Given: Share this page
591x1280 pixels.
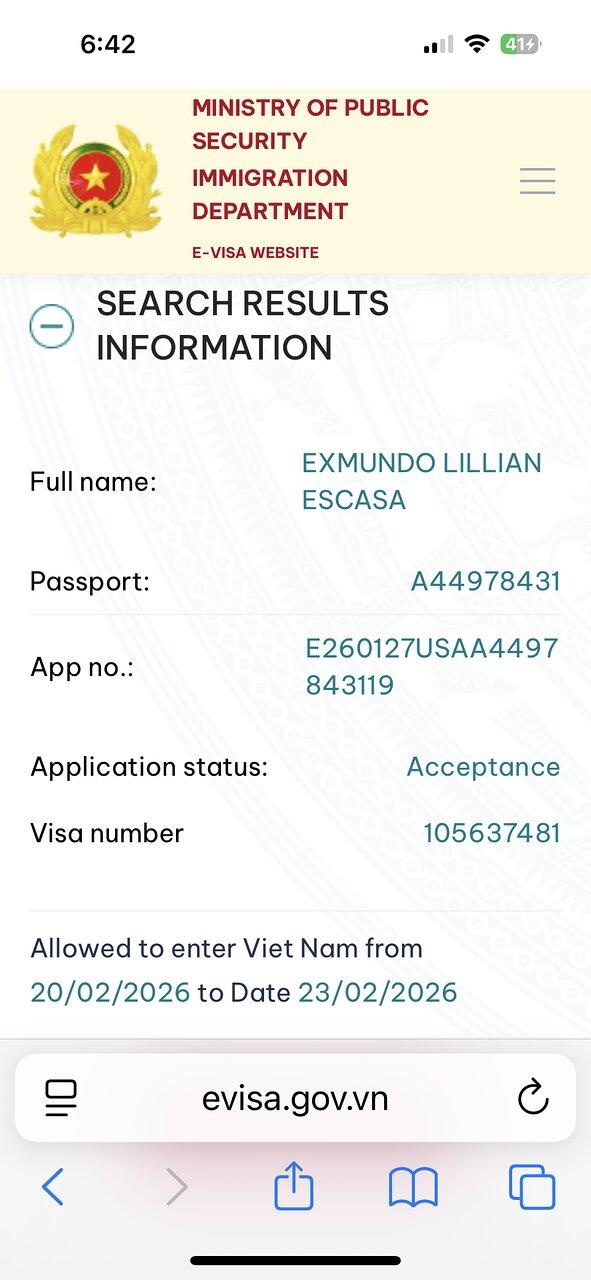Looking at the screenshot, I should pos(294,1185).
